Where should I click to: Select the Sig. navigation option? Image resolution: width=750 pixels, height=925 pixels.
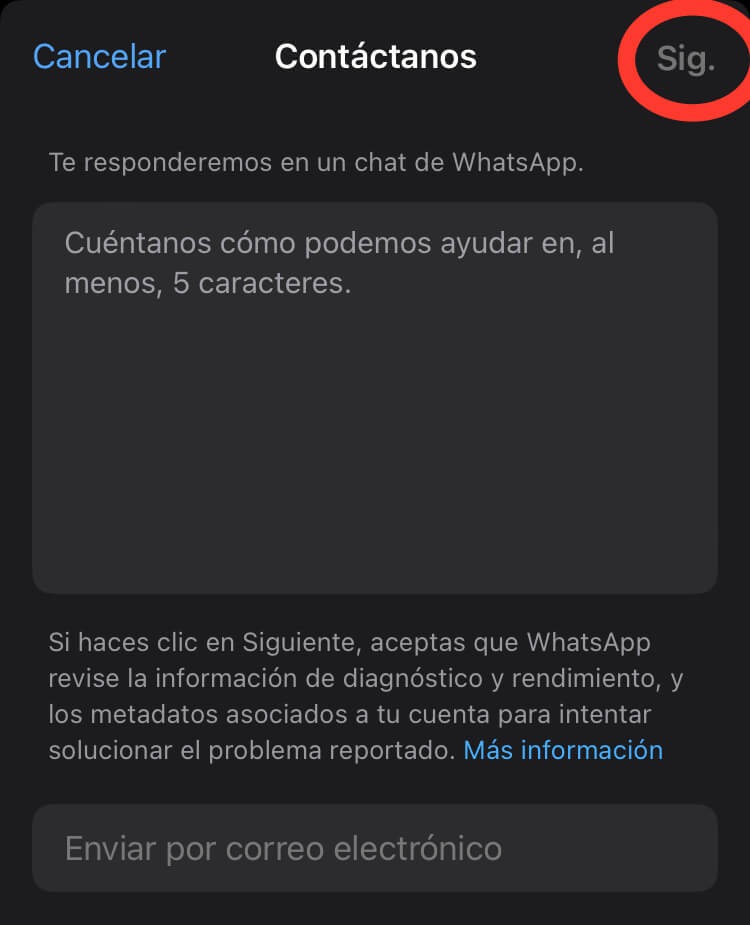click(x=688, y=57)
